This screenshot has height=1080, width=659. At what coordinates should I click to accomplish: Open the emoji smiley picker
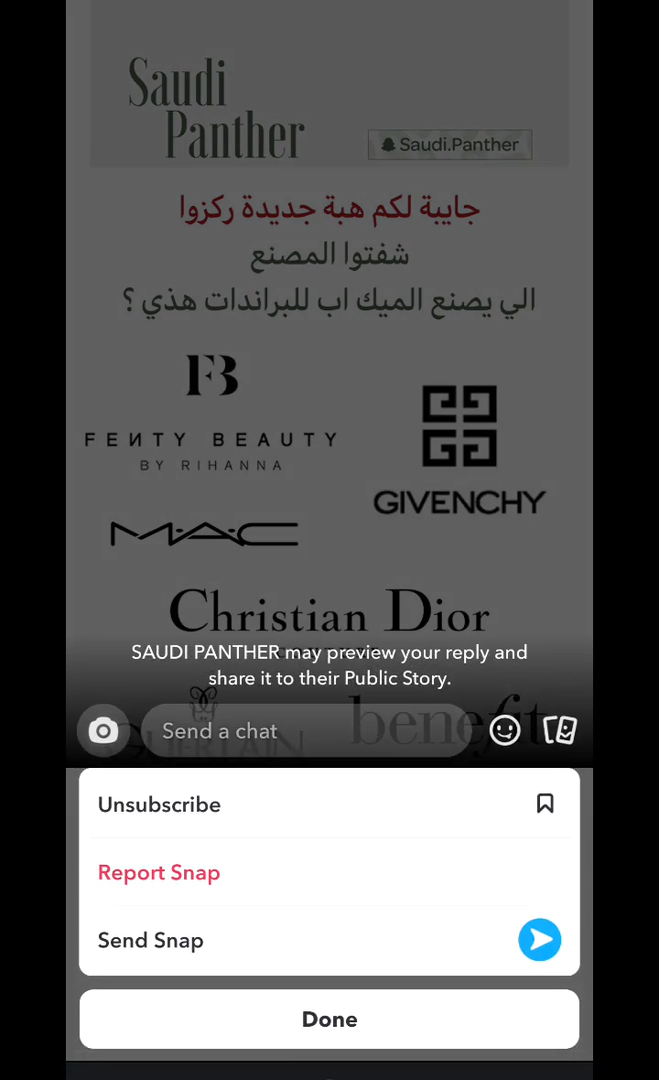tap(505, 730)
